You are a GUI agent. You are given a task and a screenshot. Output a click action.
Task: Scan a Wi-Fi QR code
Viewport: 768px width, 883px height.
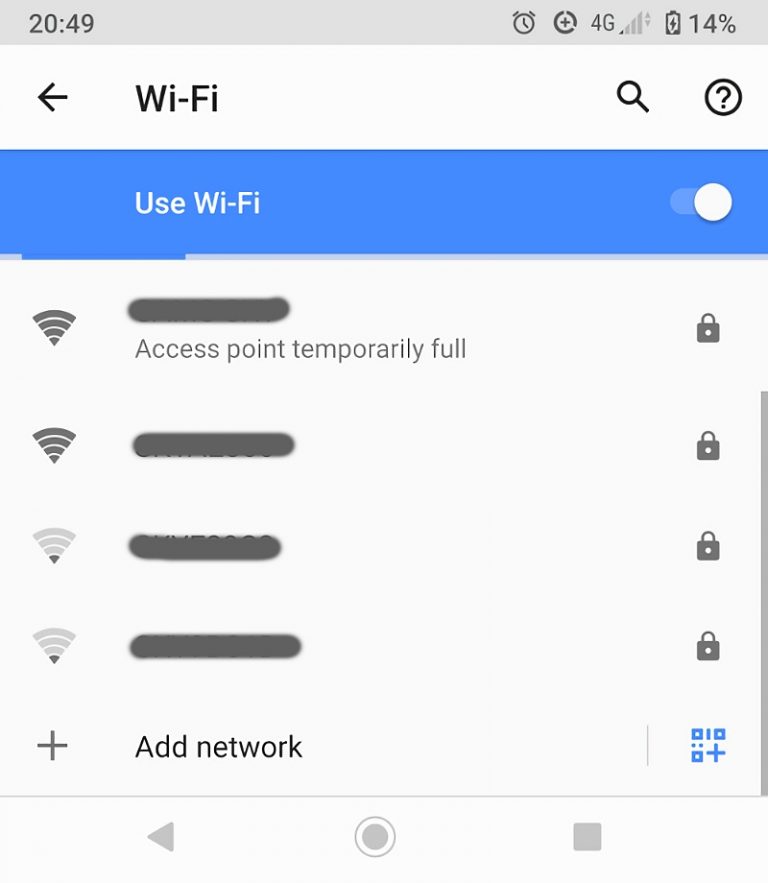[707, 745]
